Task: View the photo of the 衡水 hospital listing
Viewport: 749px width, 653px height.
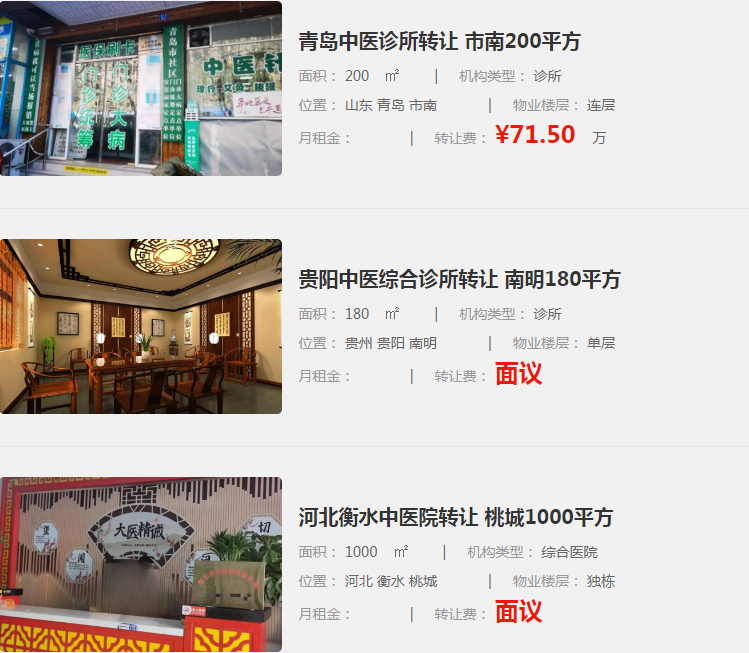Action: (x=141, y=564)
